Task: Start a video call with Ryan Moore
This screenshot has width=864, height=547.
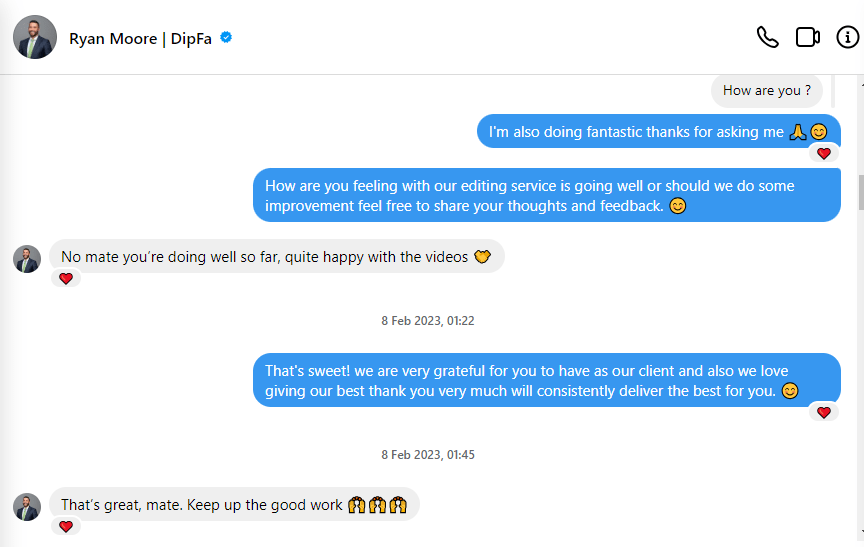Action: (x=807, y=38)
